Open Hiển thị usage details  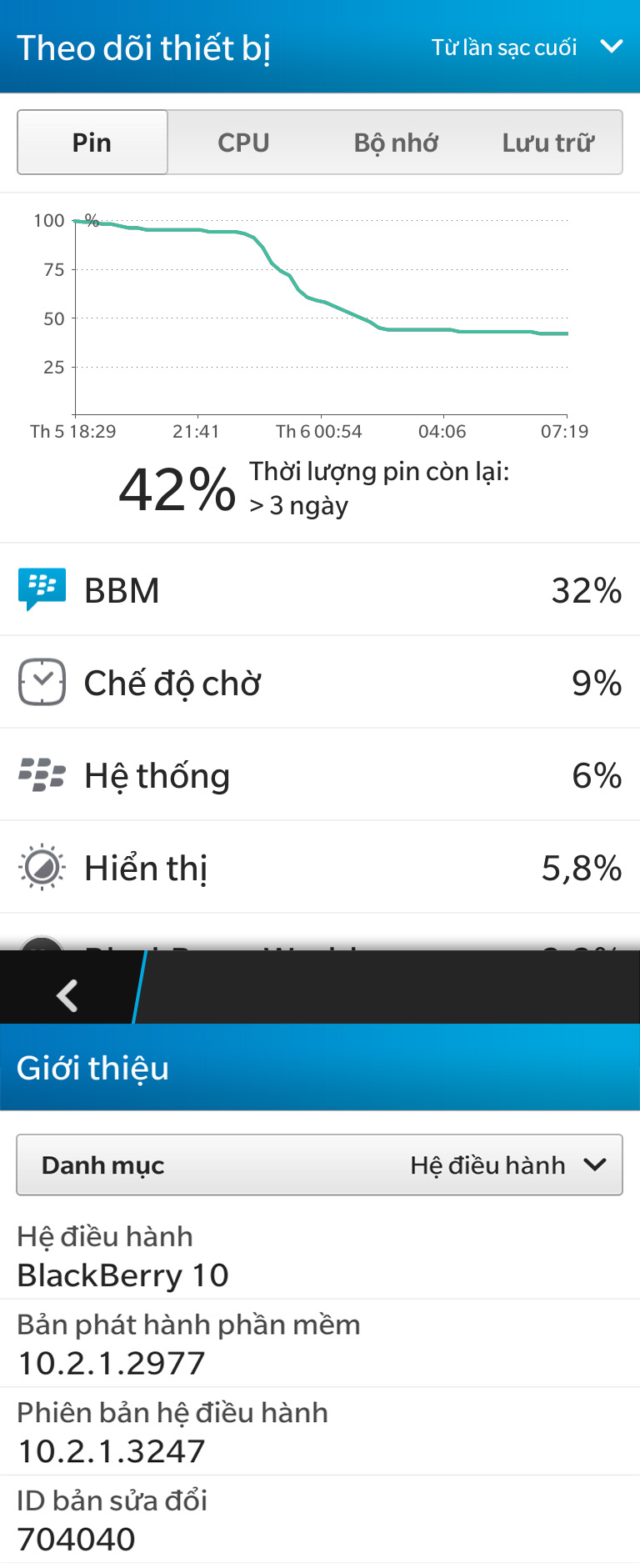[x=320, y=868]
